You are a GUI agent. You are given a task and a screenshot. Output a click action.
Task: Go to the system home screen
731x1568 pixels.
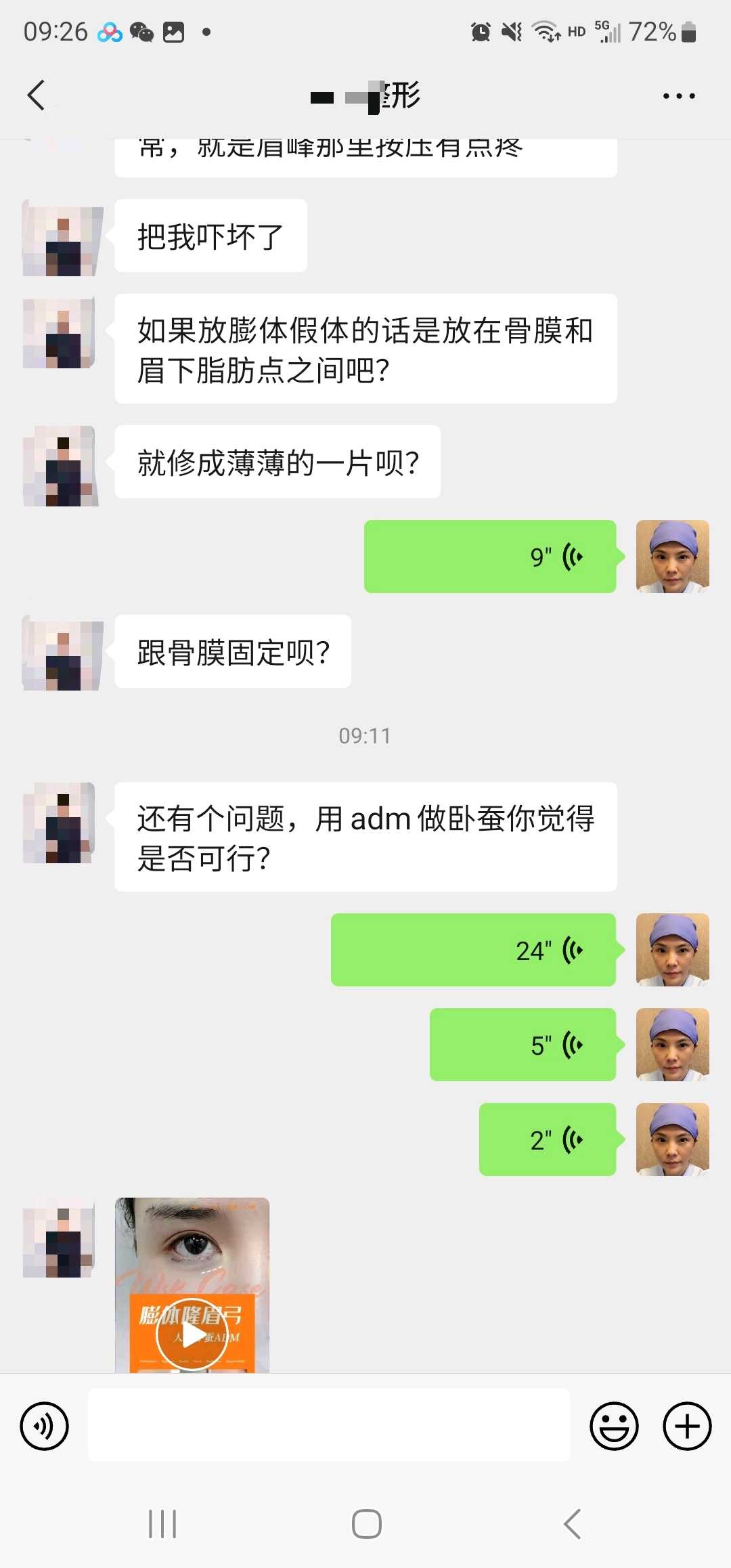[x=366, y=1524]
